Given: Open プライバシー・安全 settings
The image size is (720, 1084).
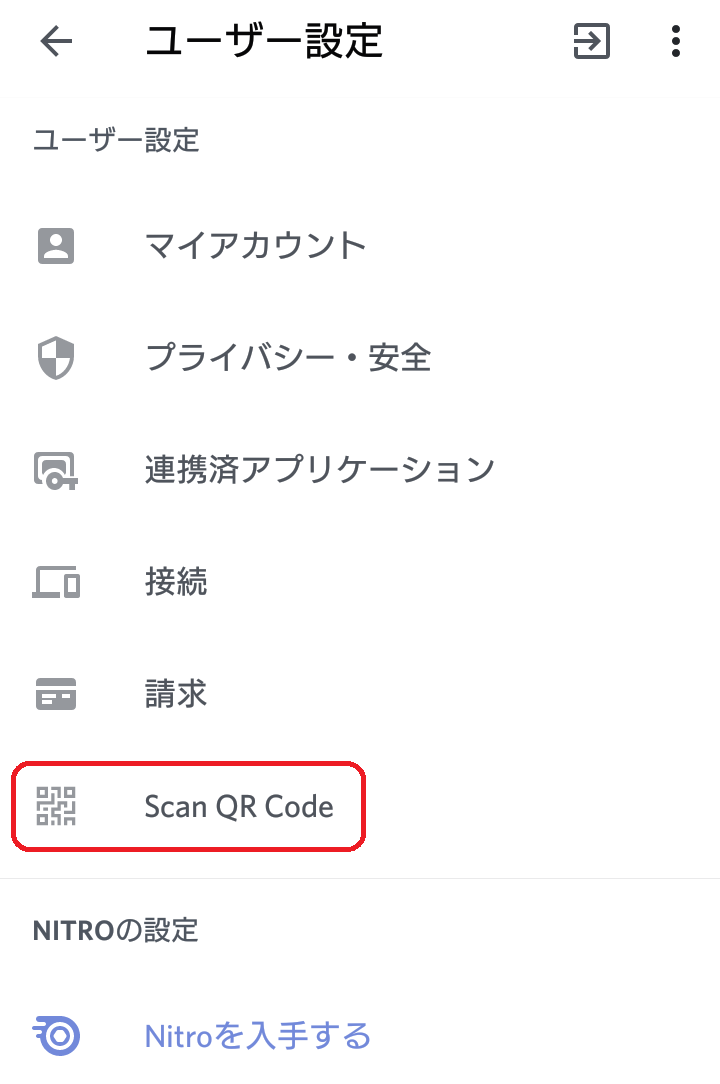Looking at the screenshot, I should pyautogui.click(x=288, y=357).
